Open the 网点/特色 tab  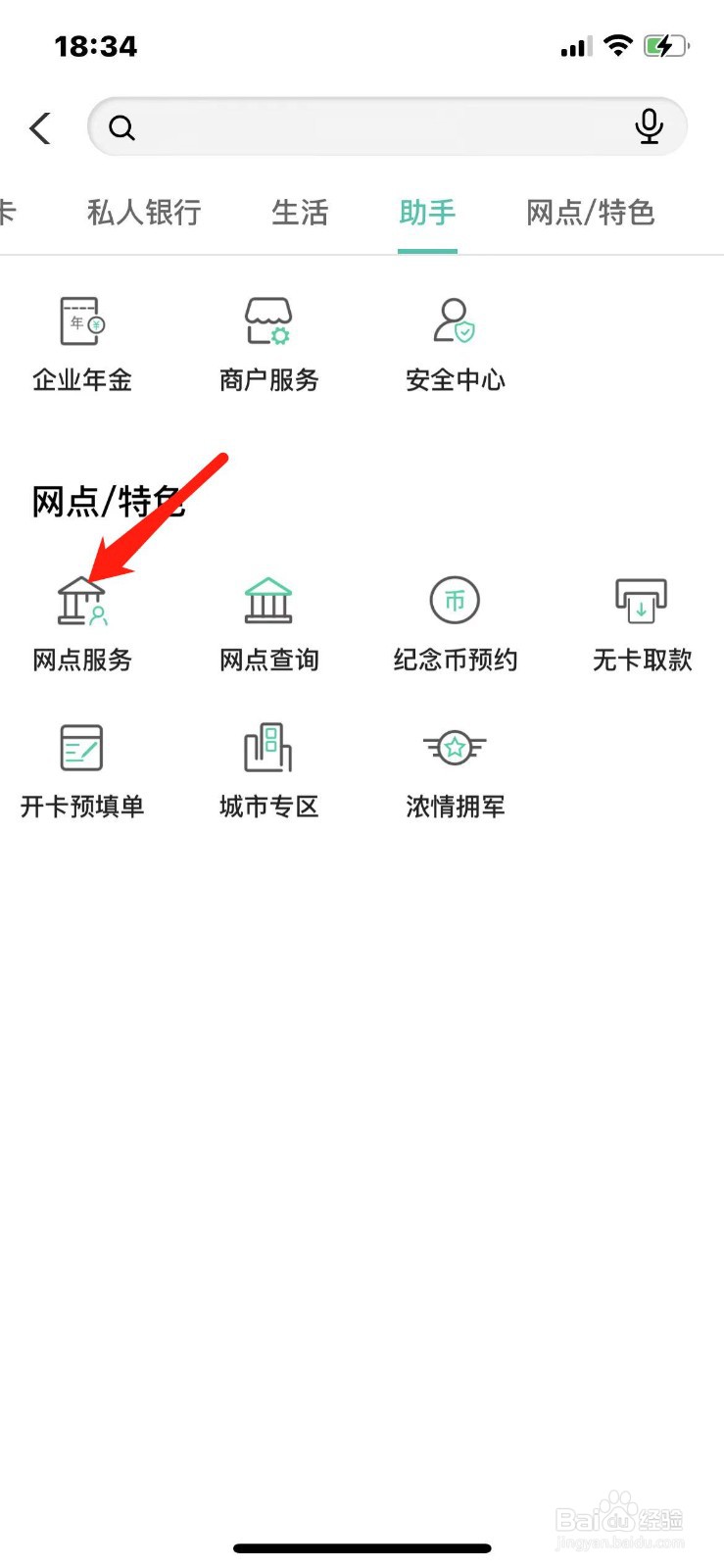tap(589, 213)
